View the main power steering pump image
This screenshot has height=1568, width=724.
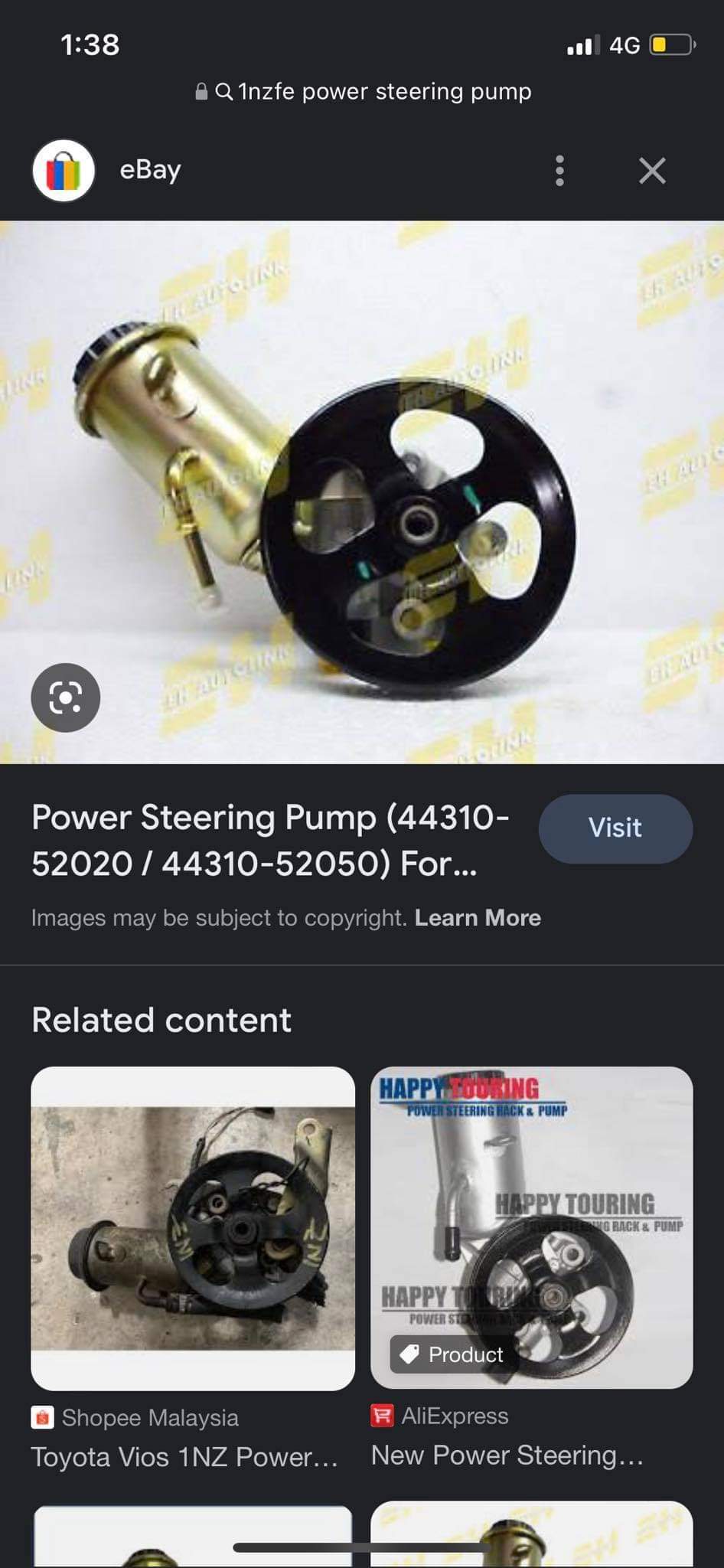coord(362,492)
